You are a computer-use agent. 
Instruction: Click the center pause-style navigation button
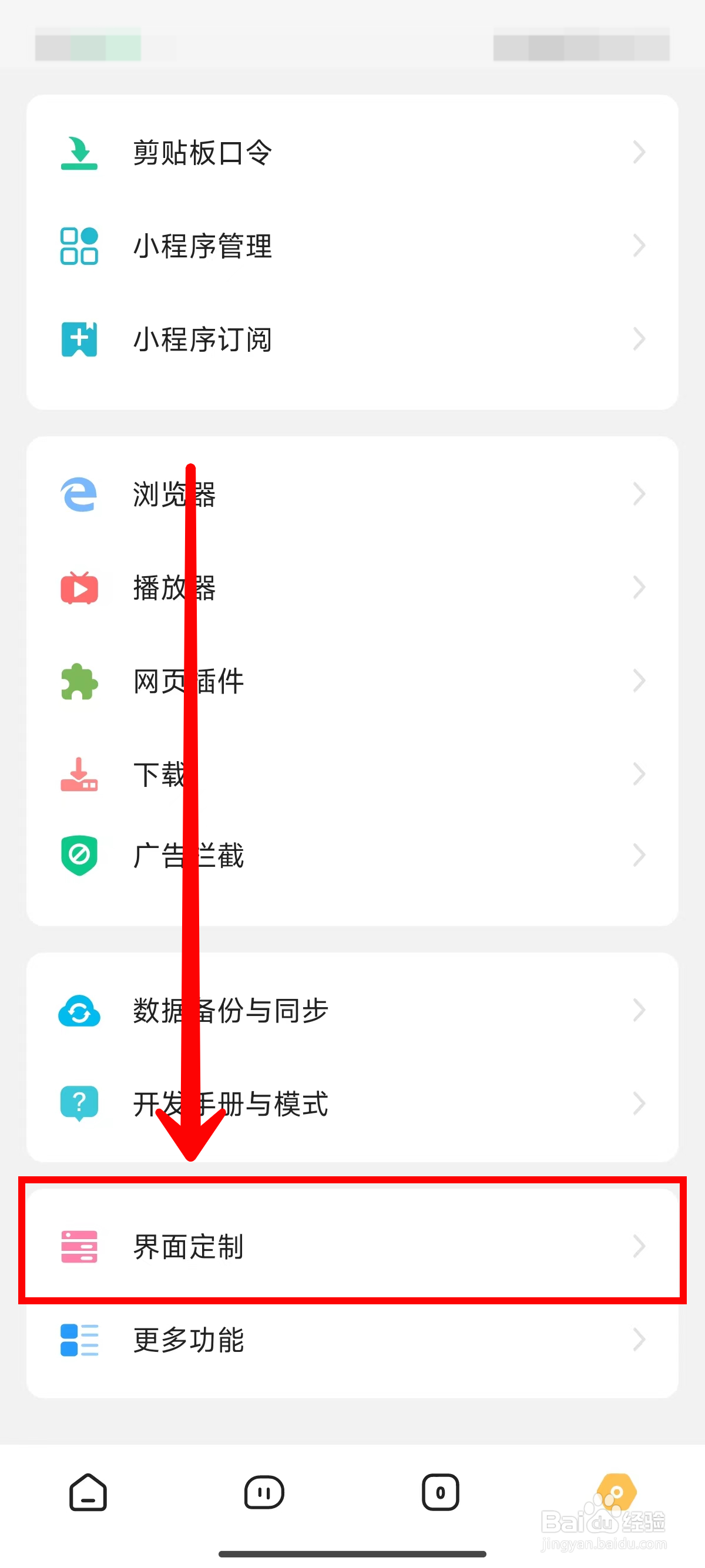coord(264,1492)
